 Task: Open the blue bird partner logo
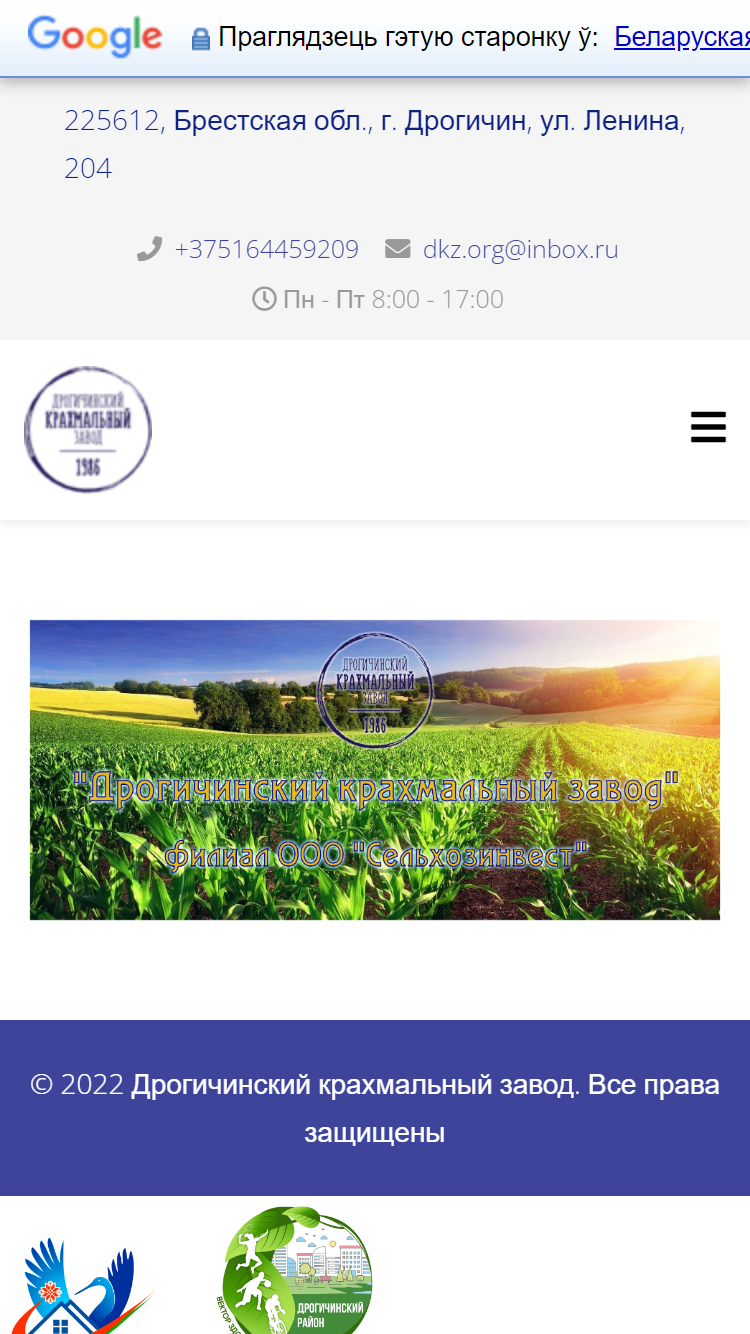pyautogui.click(x=88, y=1285)
